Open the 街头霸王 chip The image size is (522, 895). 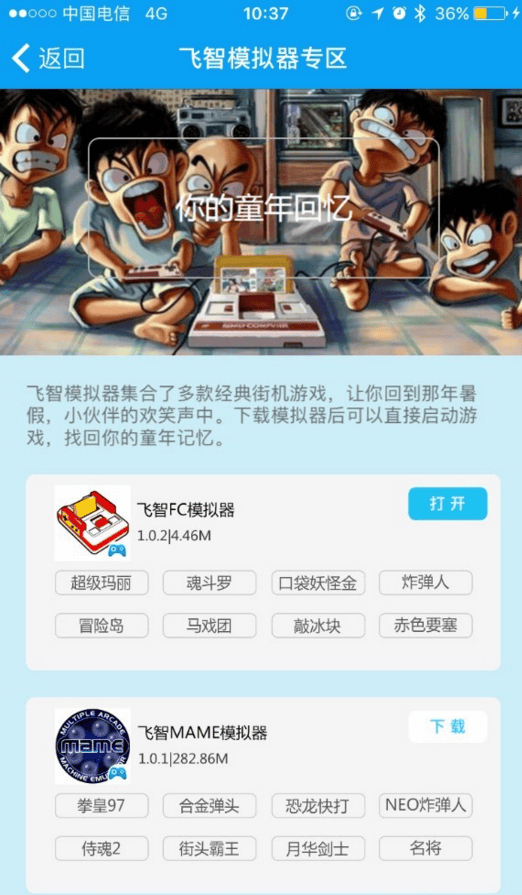point(209,848)
